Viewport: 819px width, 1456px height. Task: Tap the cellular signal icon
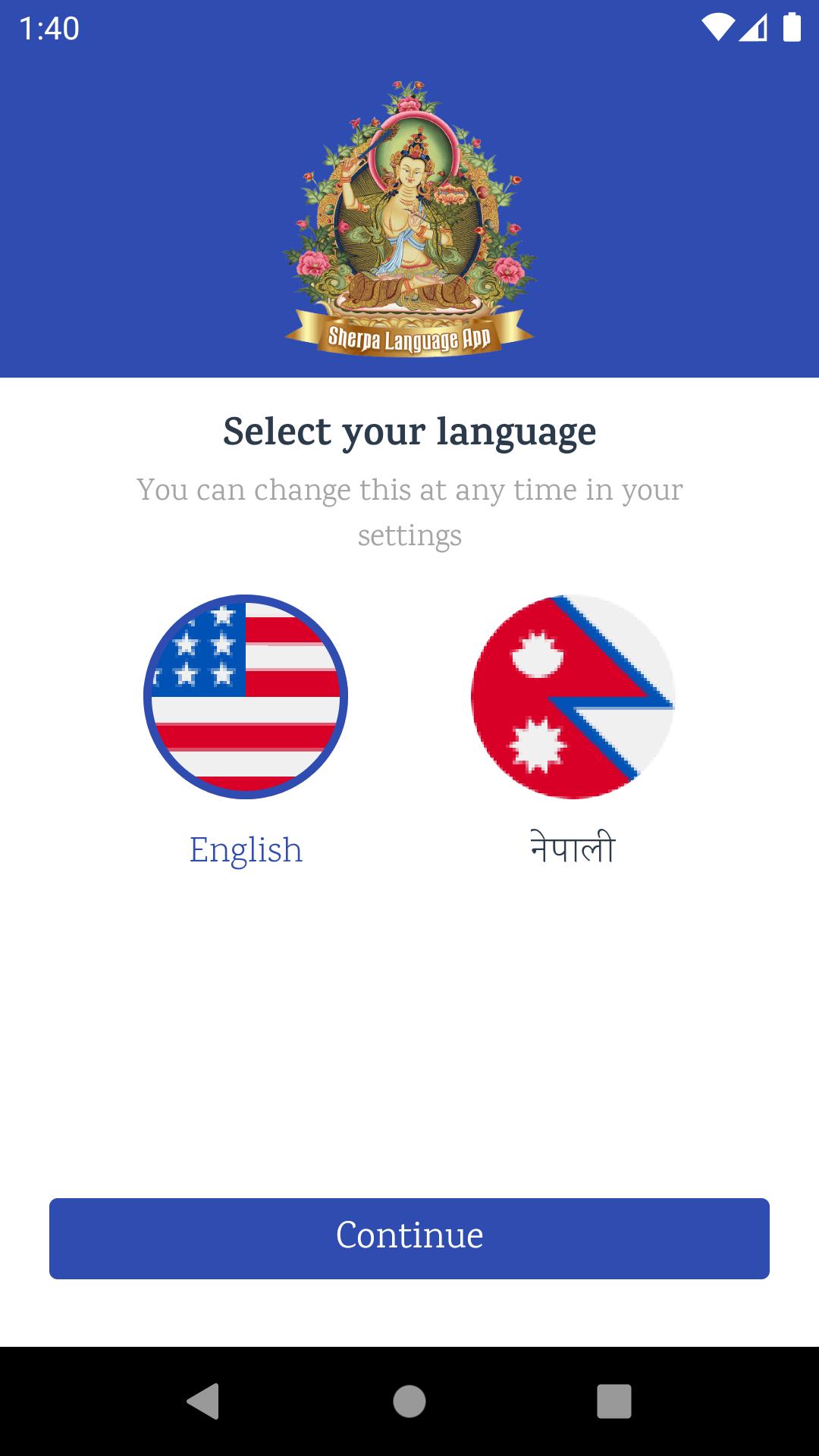coord(755,27)
